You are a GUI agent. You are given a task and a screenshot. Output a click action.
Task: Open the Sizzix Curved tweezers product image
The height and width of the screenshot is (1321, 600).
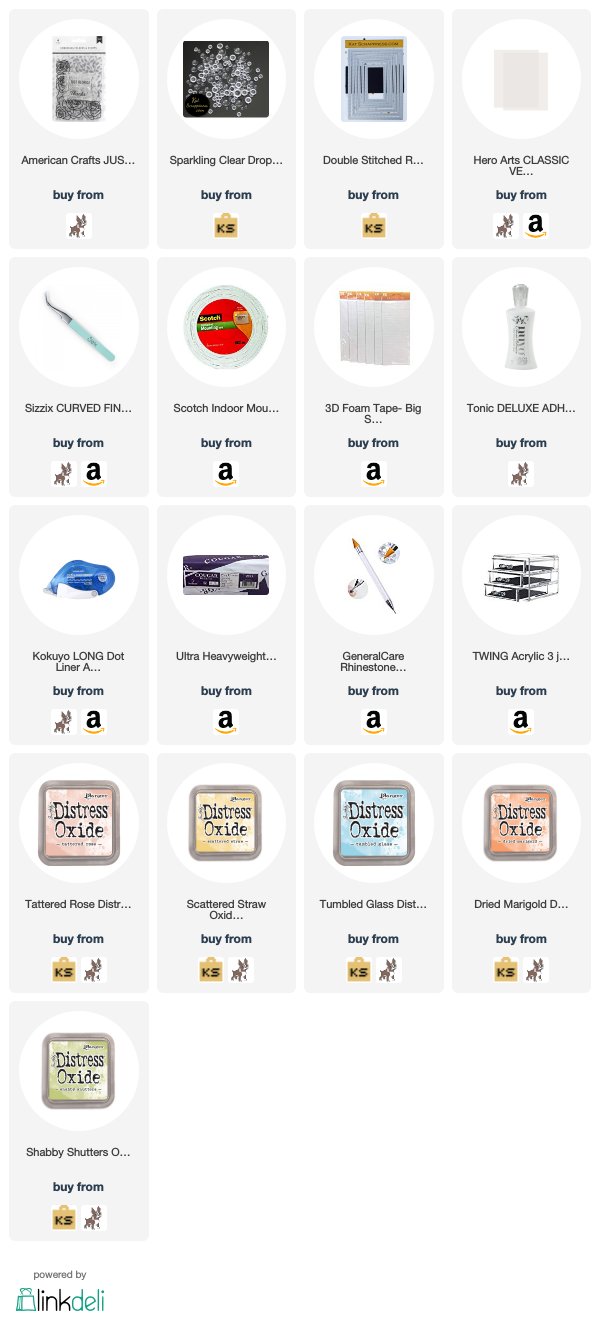[x=79, y=328]
